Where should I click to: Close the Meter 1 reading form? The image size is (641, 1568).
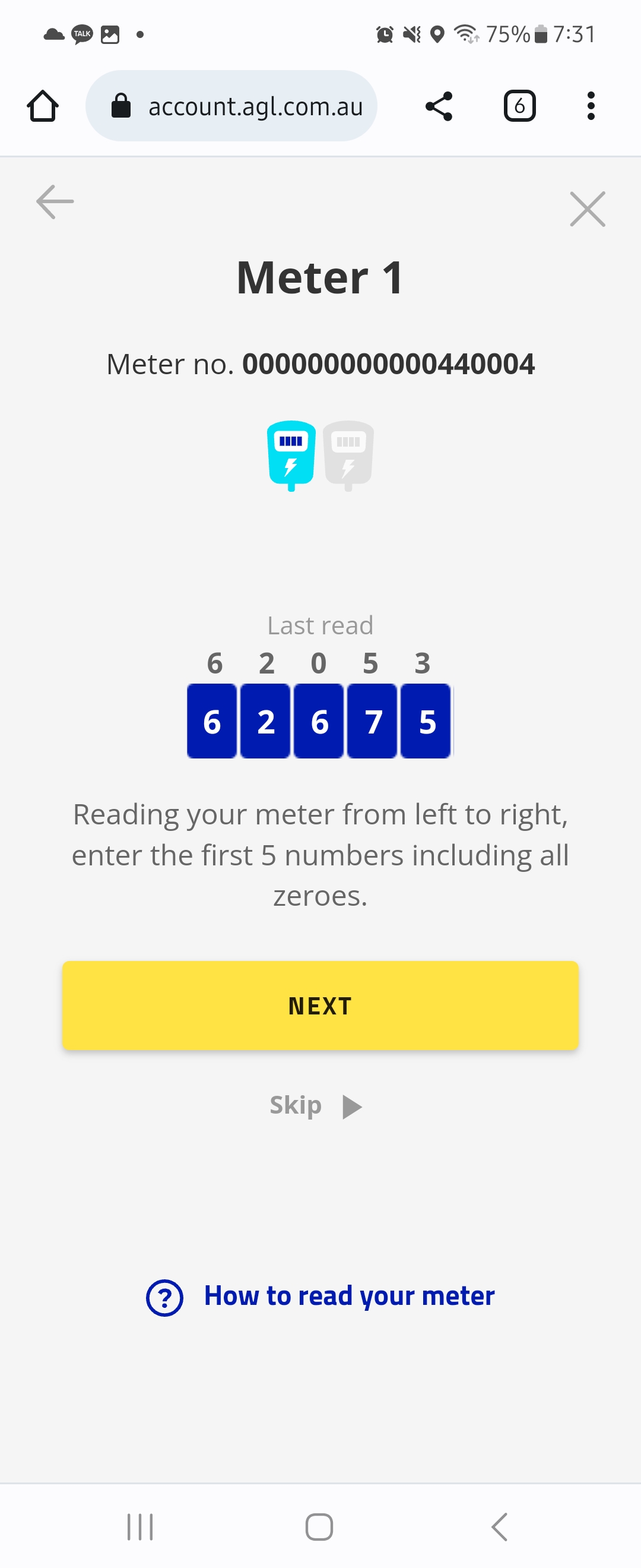pos(587,209)
